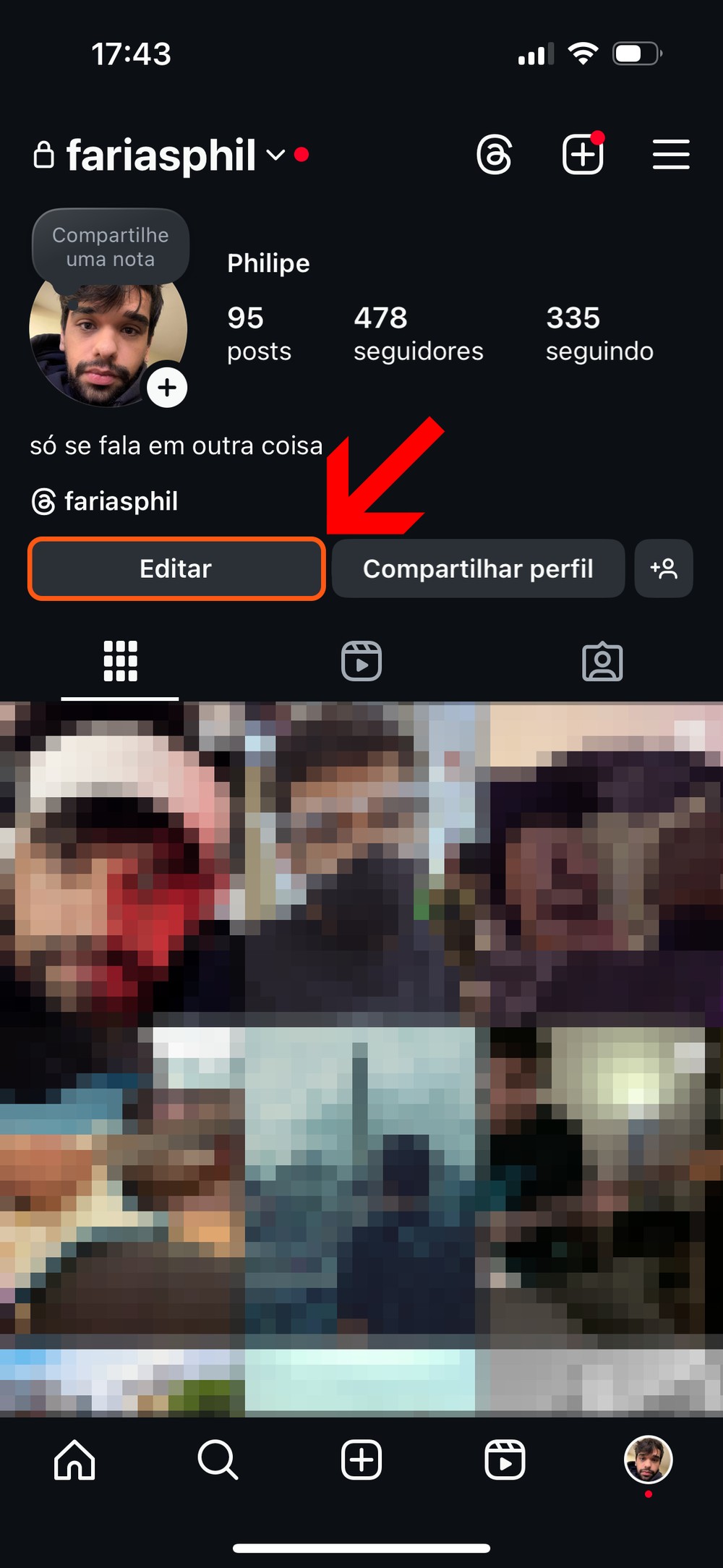This screenshot has height=1568, width=723.
Task: View the 478 seguidores list
Action: point(418,333)
